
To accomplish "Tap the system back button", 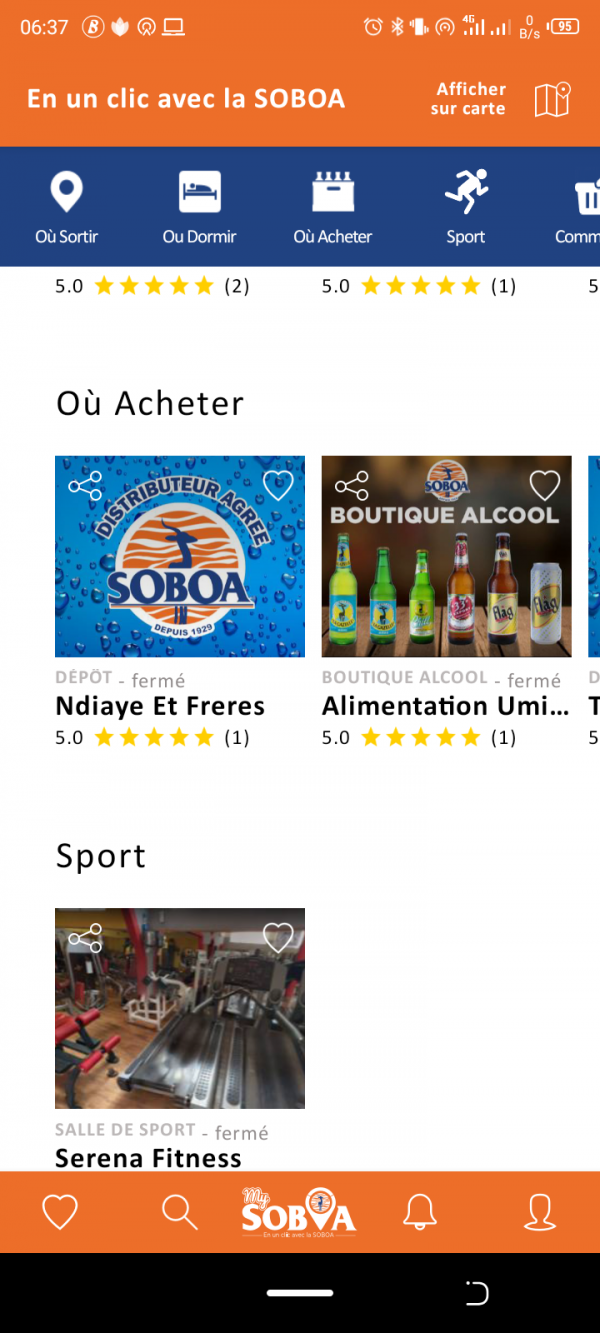I will (477, 1293).
